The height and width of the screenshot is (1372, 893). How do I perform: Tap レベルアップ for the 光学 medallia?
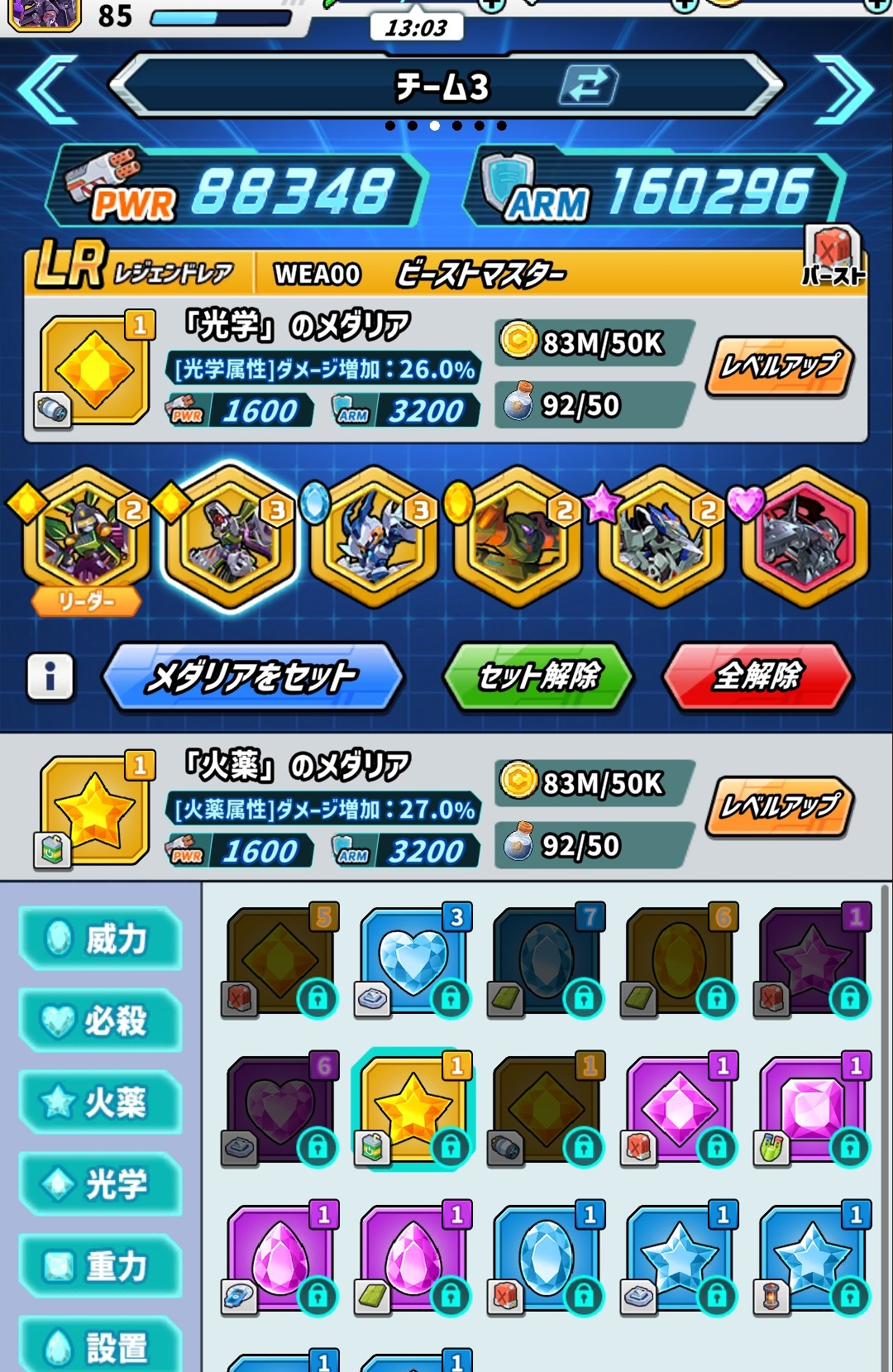coord(780,366)
